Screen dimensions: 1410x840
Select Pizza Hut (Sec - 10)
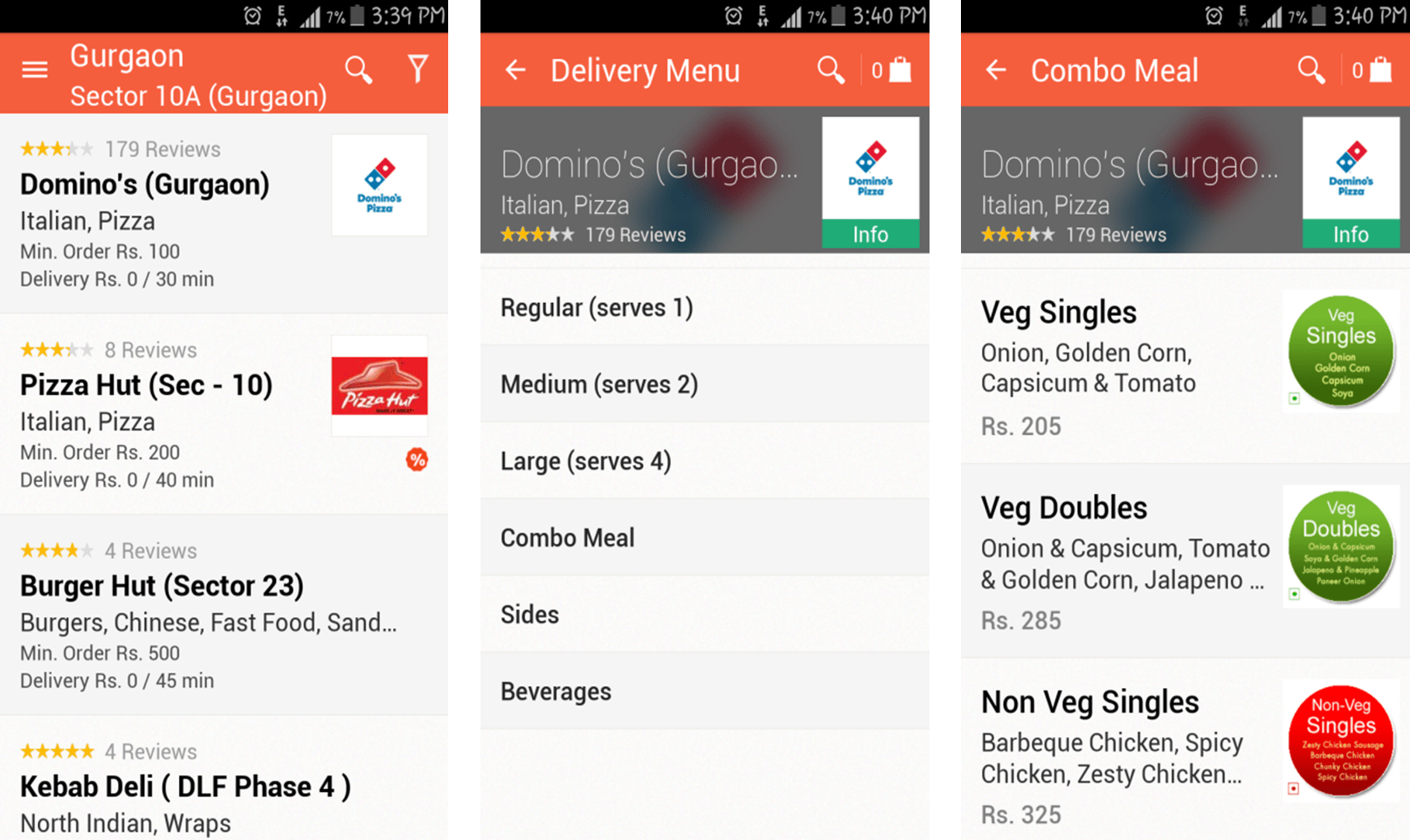tap(147, 386)
